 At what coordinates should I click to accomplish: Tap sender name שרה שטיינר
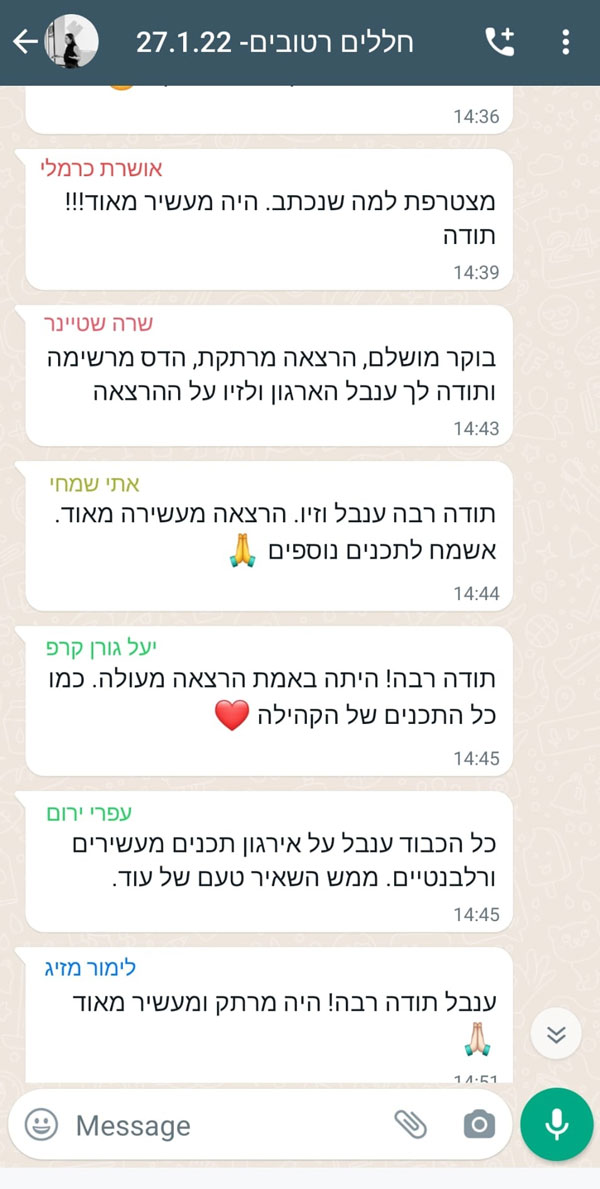click(x=97, y=324)
